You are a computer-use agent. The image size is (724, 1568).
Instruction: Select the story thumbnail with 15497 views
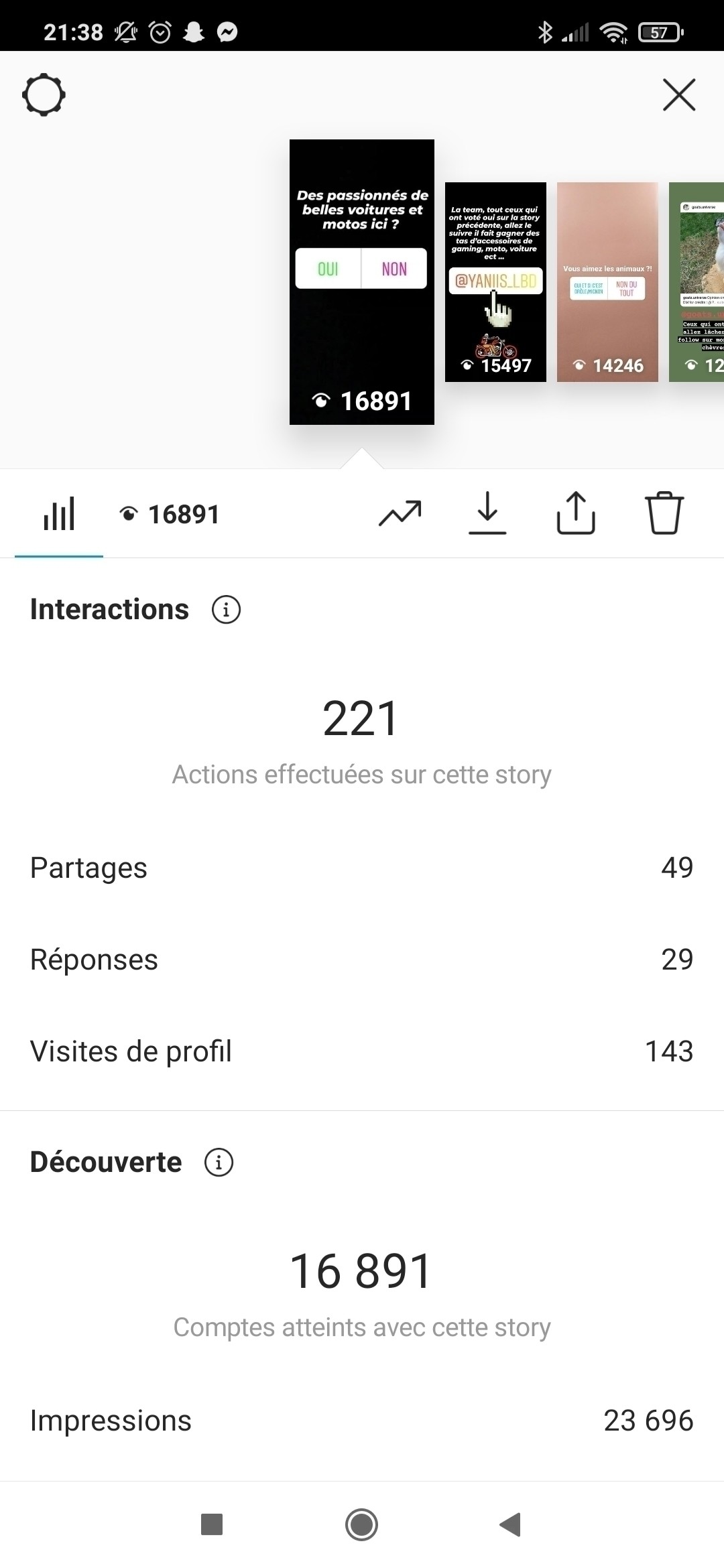tap(495, 282)
